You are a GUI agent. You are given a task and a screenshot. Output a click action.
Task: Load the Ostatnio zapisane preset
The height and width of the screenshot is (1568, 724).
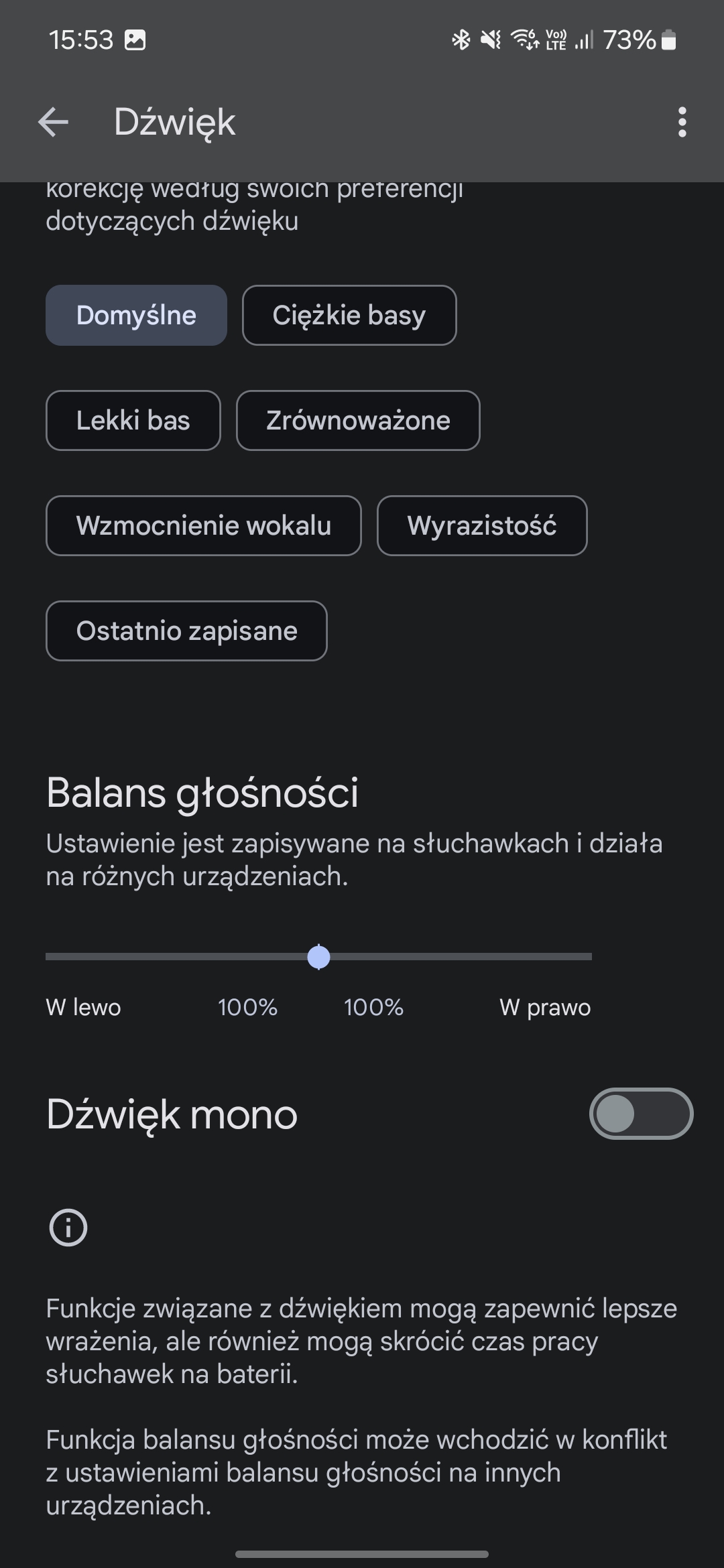point(186,631)
